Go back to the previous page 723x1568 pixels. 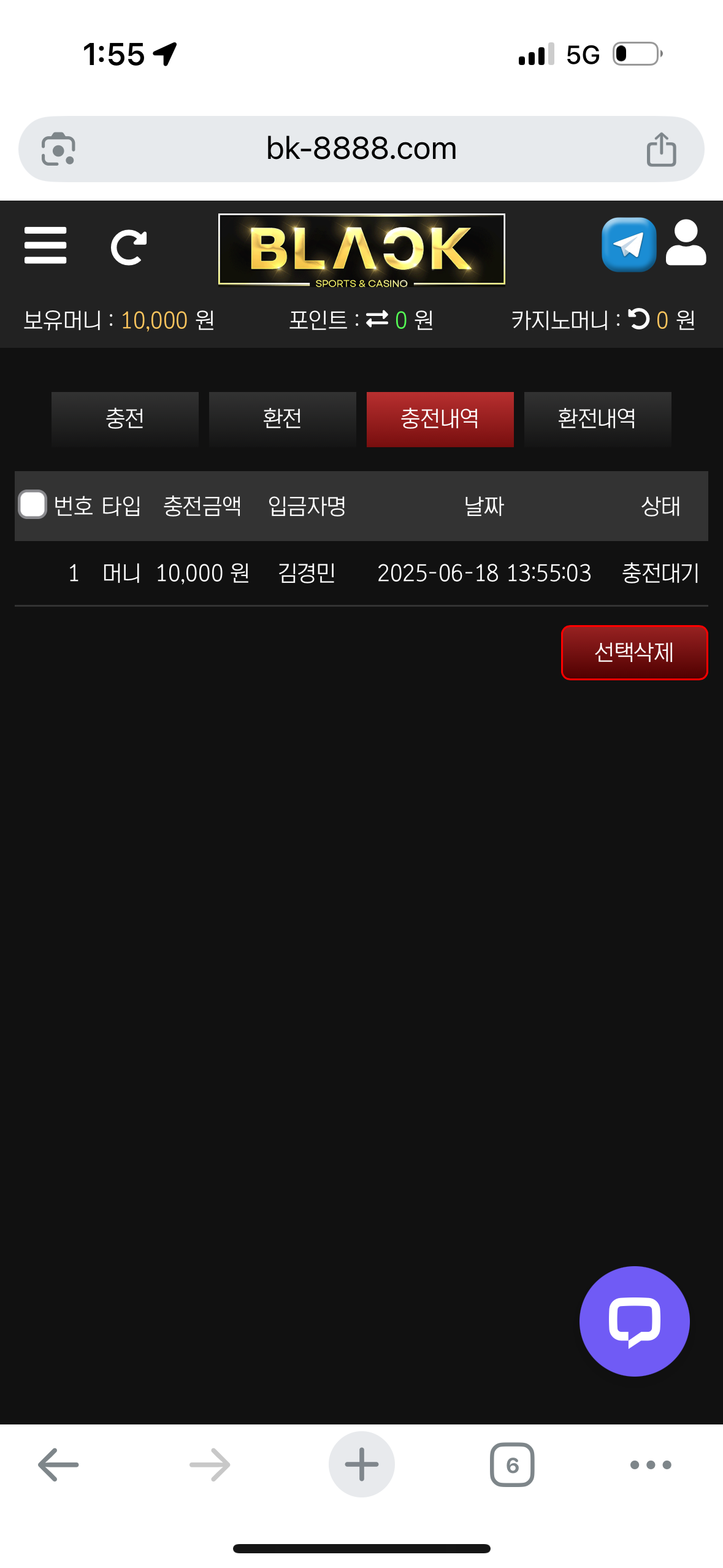[x=58, y=1464]
